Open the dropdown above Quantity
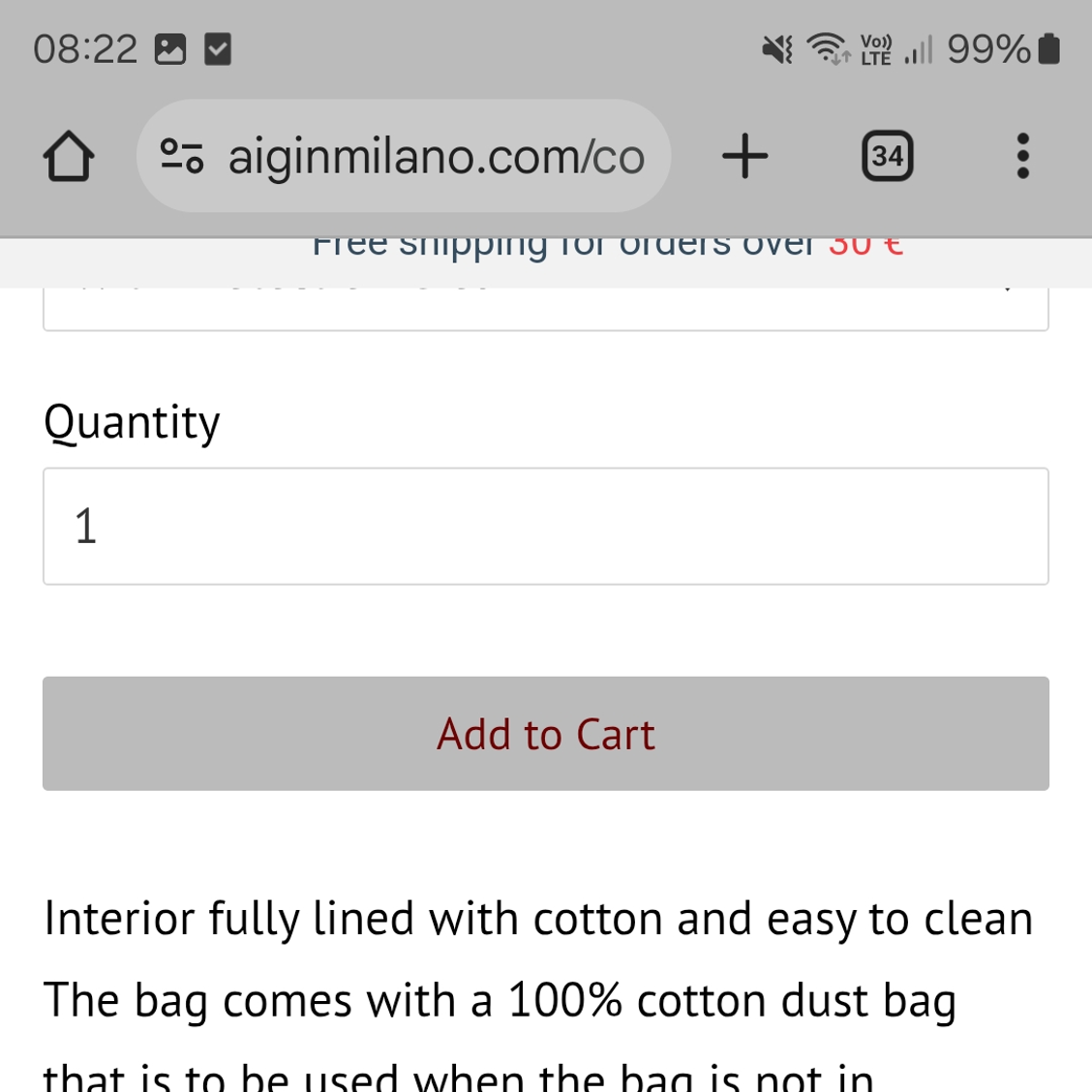 (545, 310)
